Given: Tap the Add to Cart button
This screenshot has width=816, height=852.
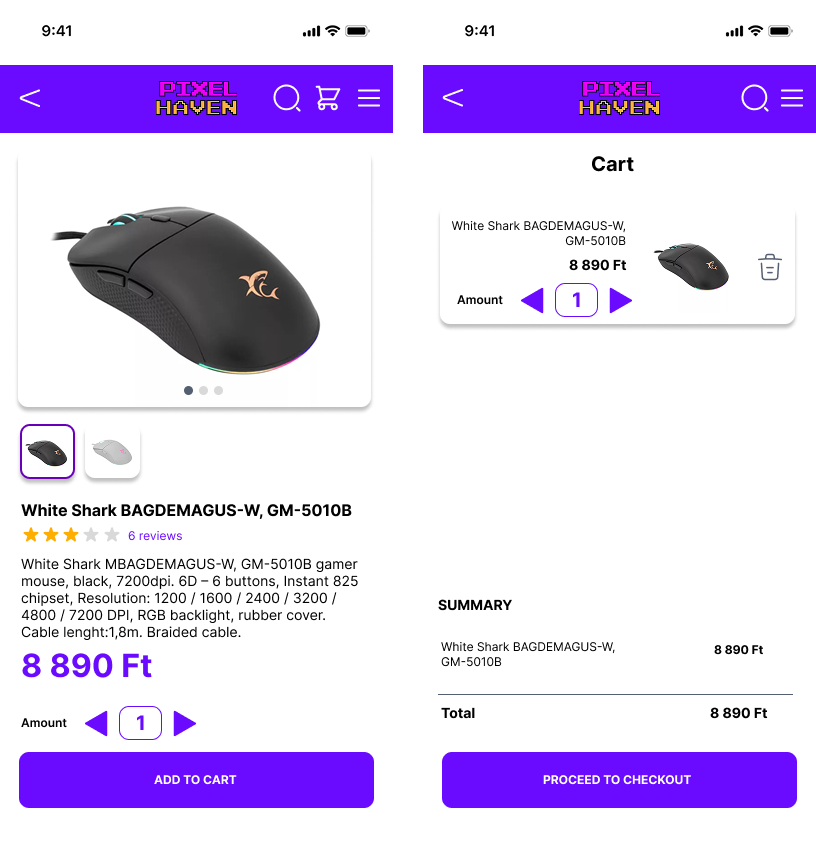Looking at the screenshot, I should 196,780.
